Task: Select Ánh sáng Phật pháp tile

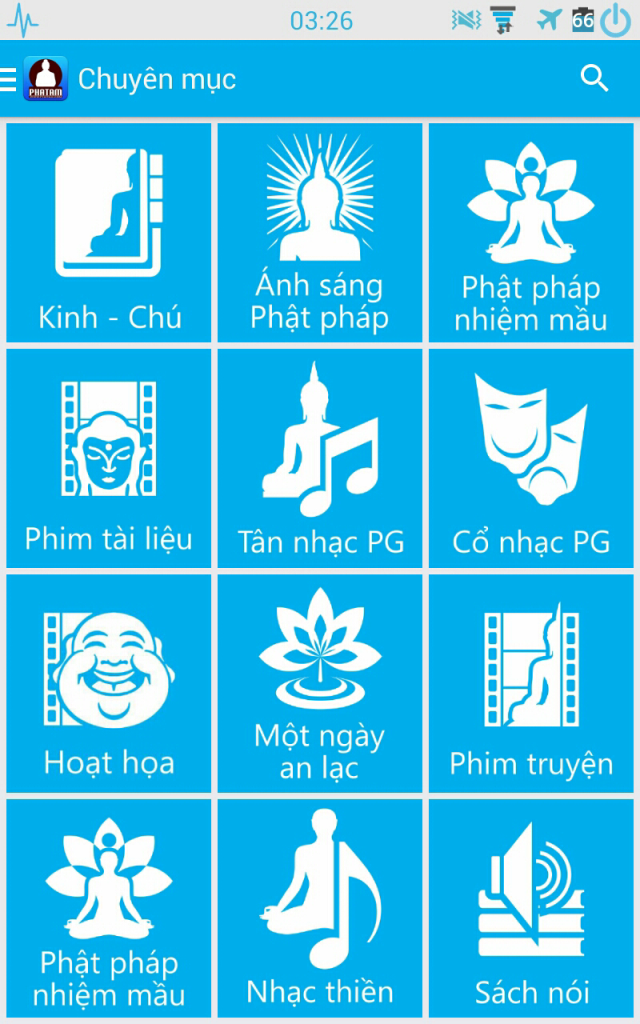Action: coord(320,233)
